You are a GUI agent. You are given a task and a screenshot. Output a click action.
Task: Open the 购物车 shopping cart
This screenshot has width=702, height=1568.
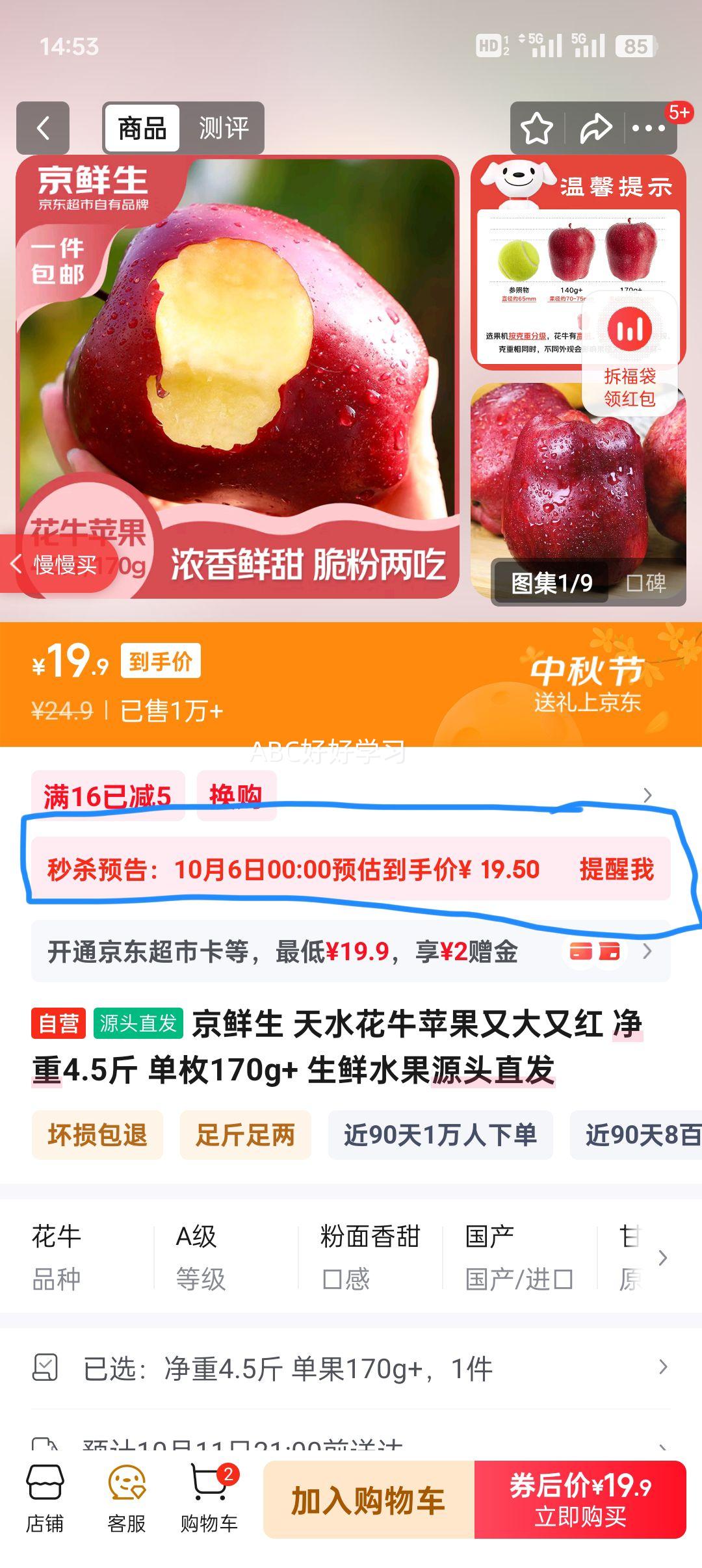(209, 1499)
